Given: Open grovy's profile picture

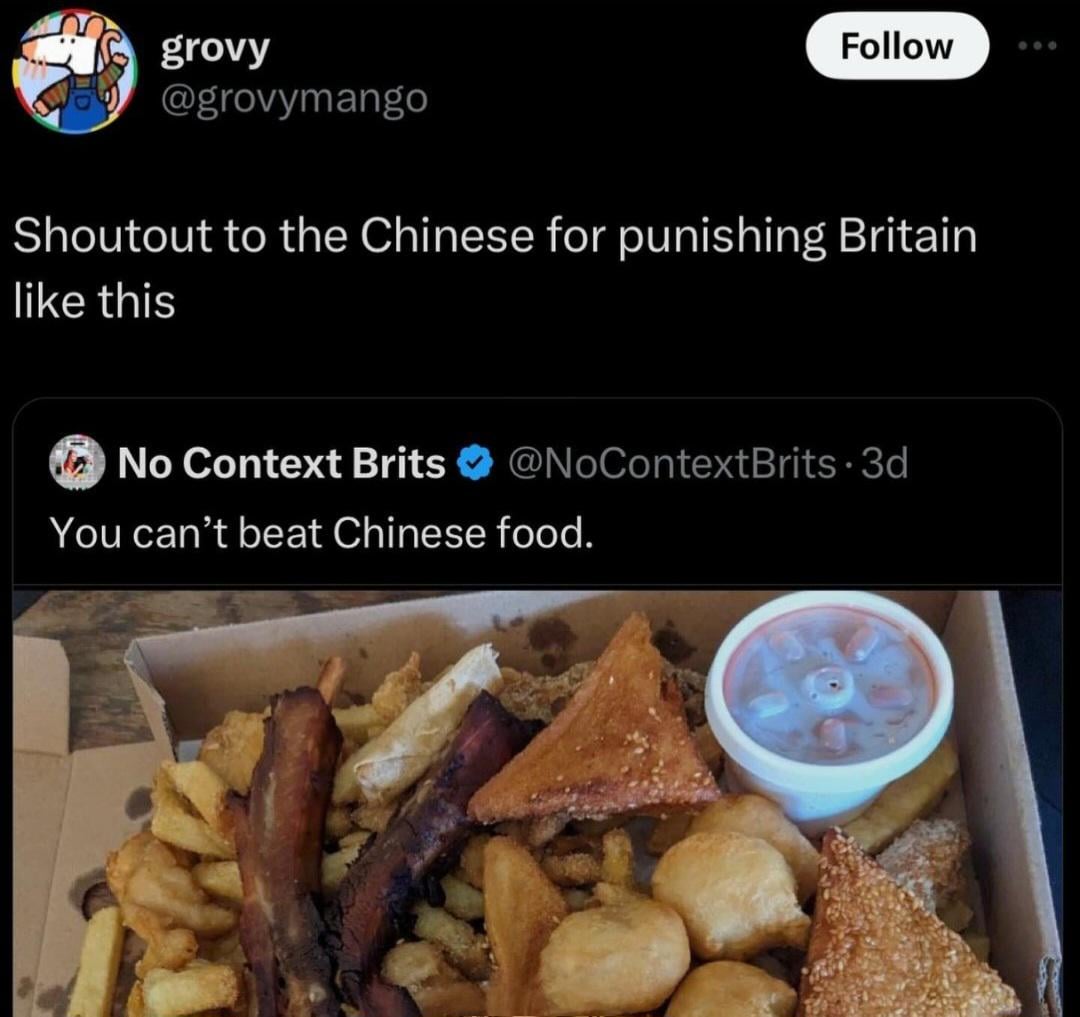Looking at the screenshot, I should 75,71.
